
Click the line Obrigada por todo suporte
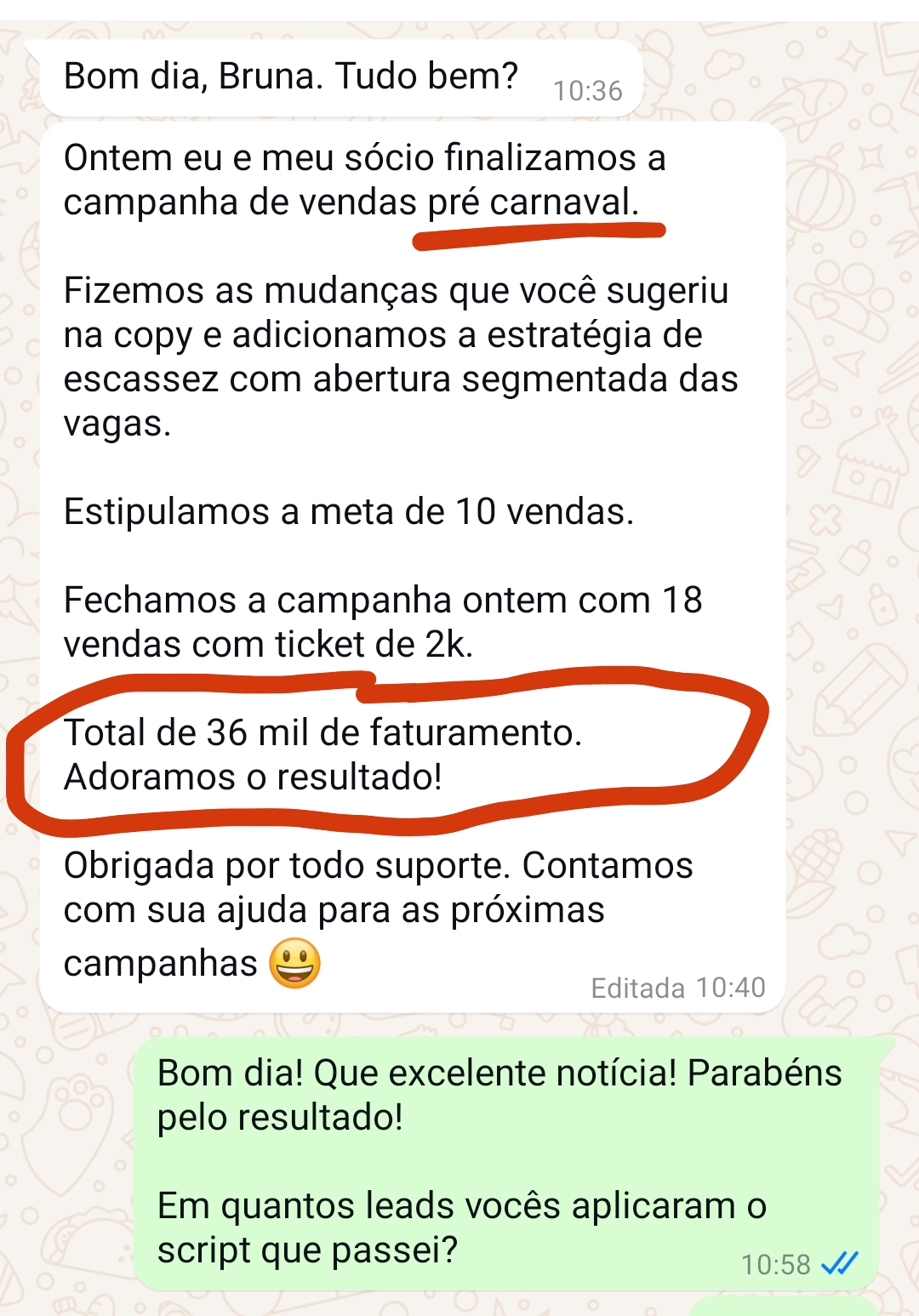coord(374,866)
